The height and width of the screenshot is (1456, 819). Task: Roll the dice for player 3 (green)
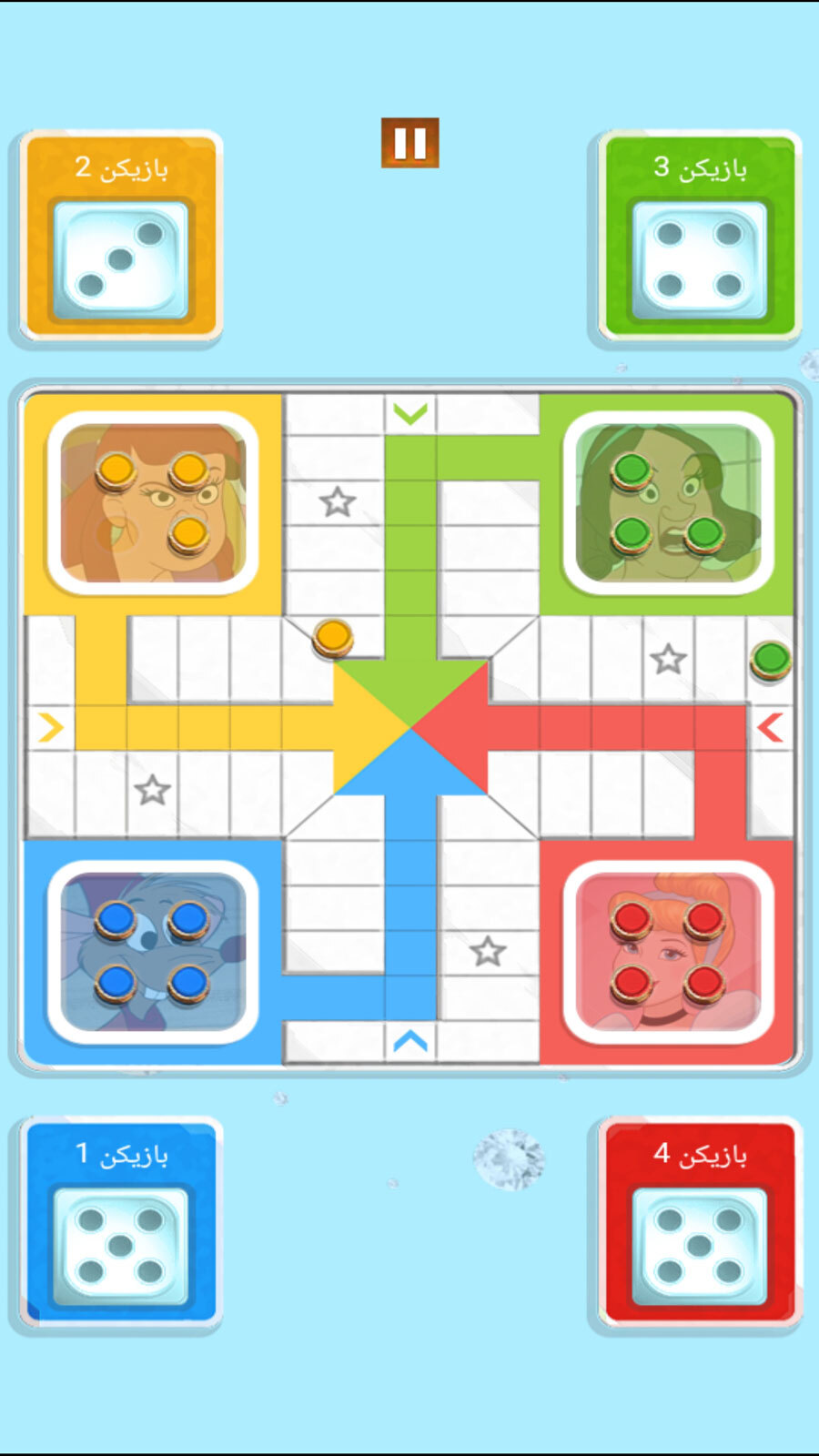click(x=699, y=260)
